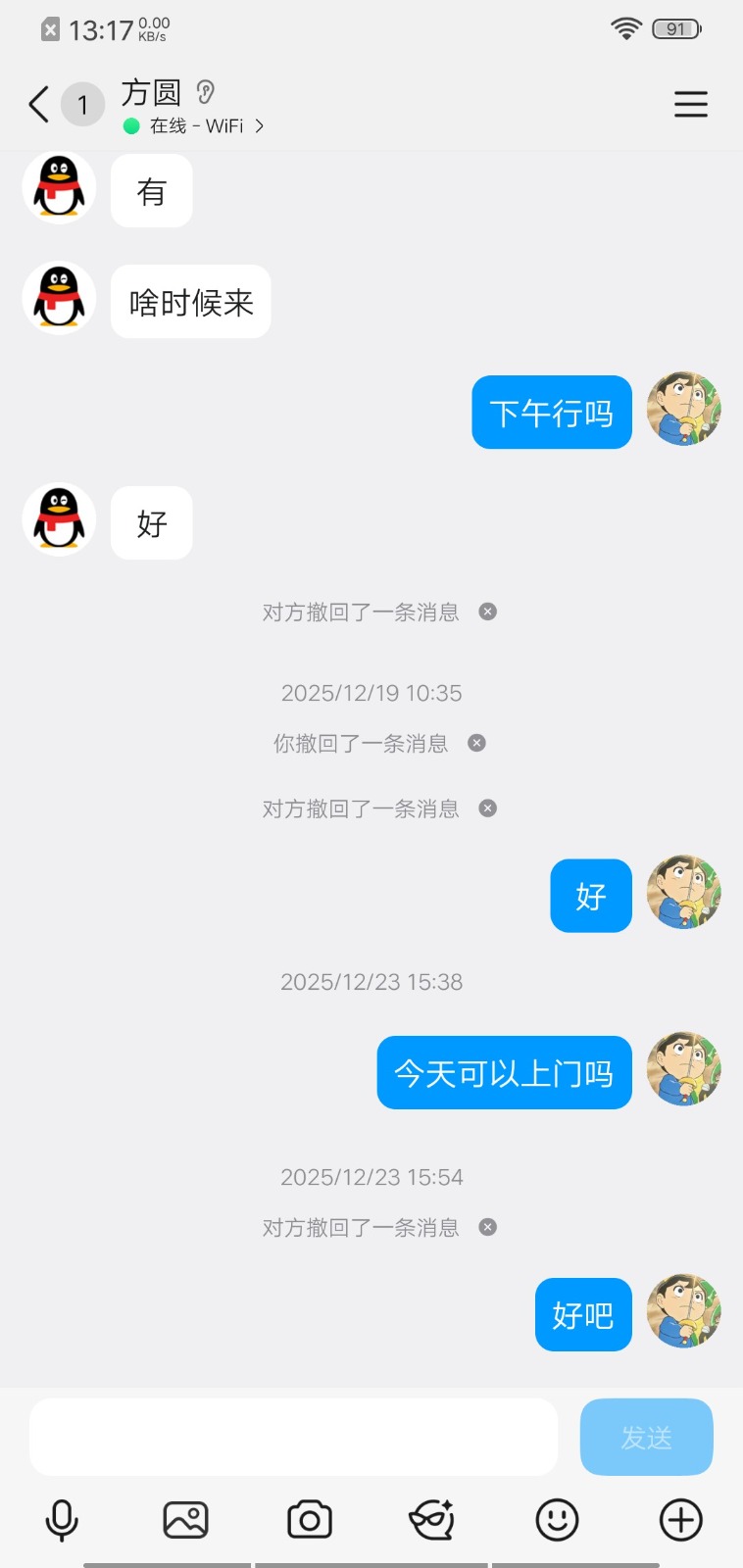Tap the ear icon next to 方圆
Viewport: 743px width, 1568px height.
click(205, 92)
